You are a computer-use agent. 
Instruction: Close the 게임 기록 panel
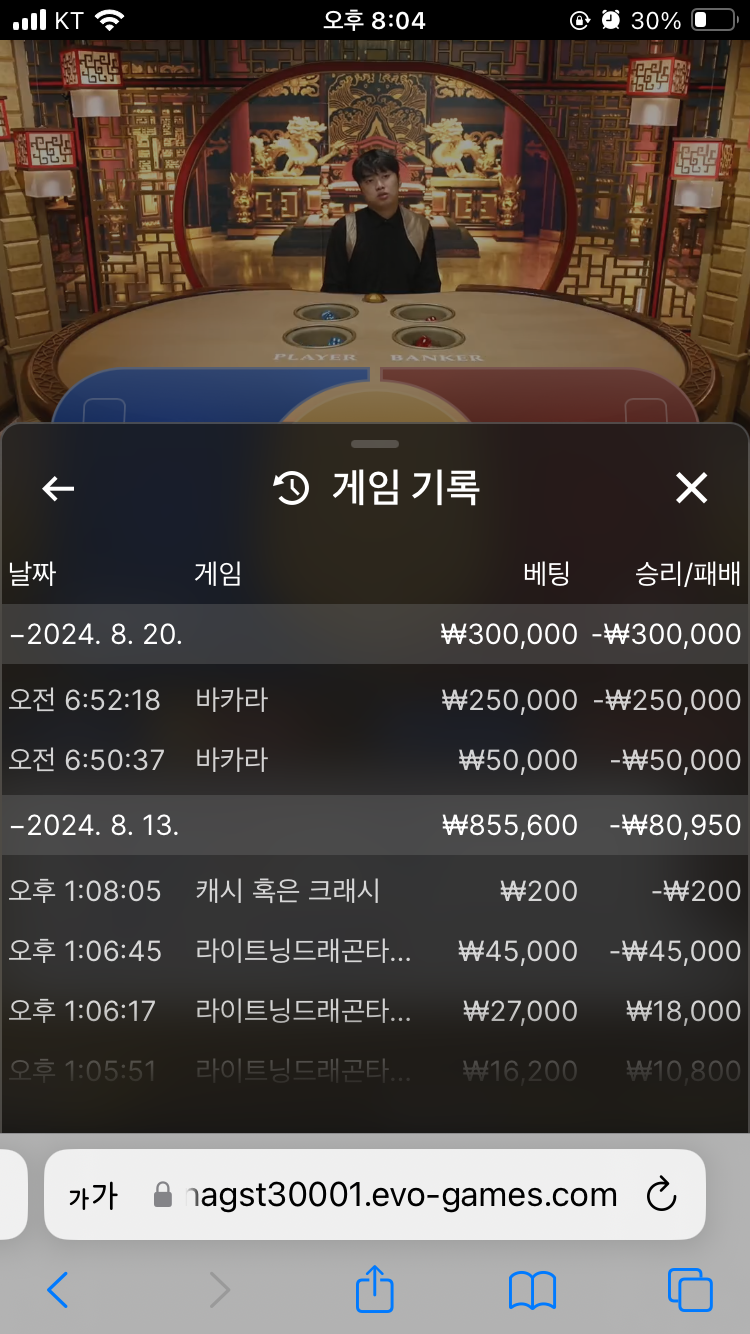pyautogui.click(x=691, y=488)
